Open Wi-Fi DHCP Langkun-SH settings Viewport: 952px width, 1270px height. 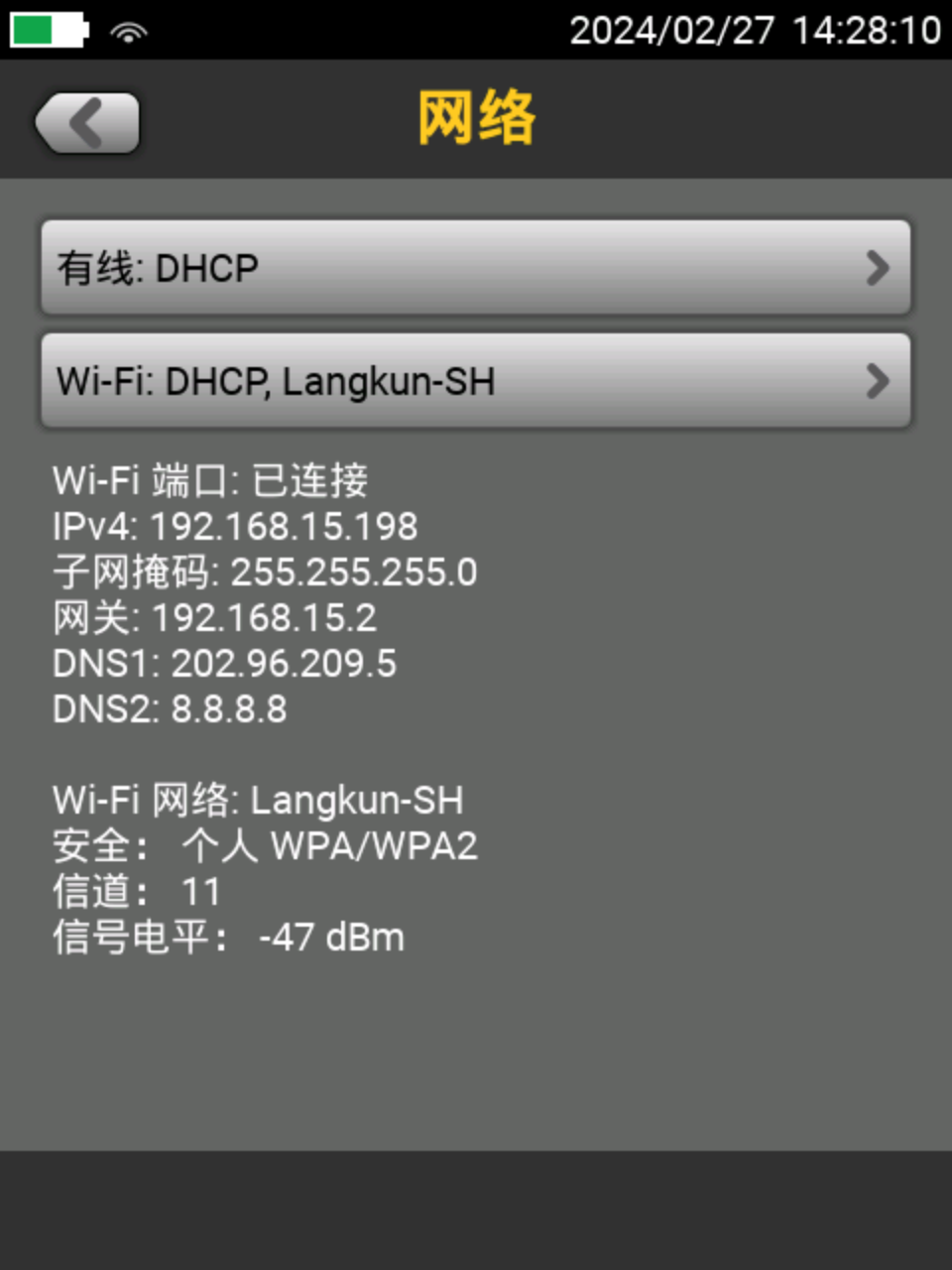tap(475, 381)
